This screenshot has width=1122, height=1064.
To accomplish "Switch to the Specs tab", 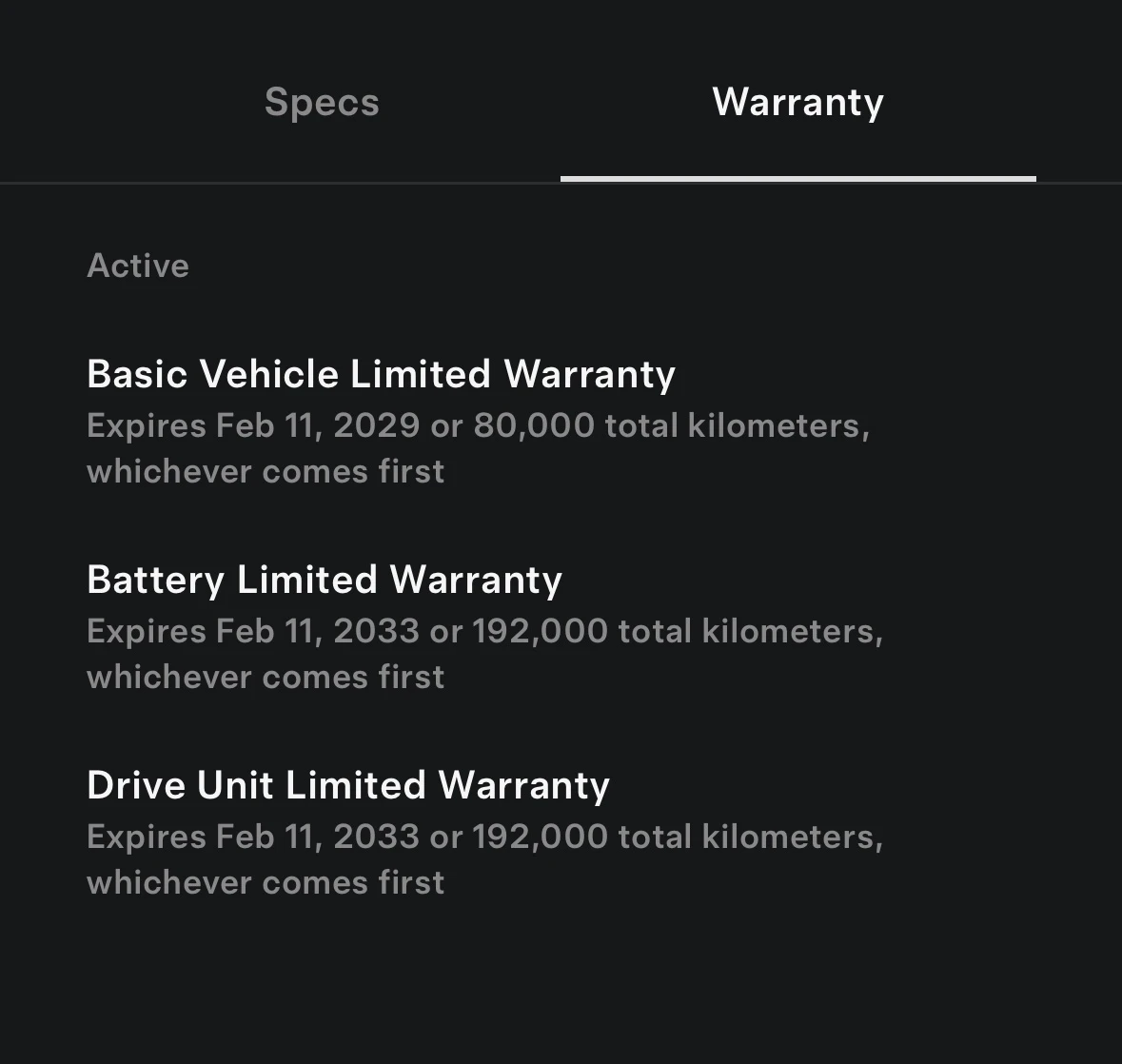I will coord(322,103).
